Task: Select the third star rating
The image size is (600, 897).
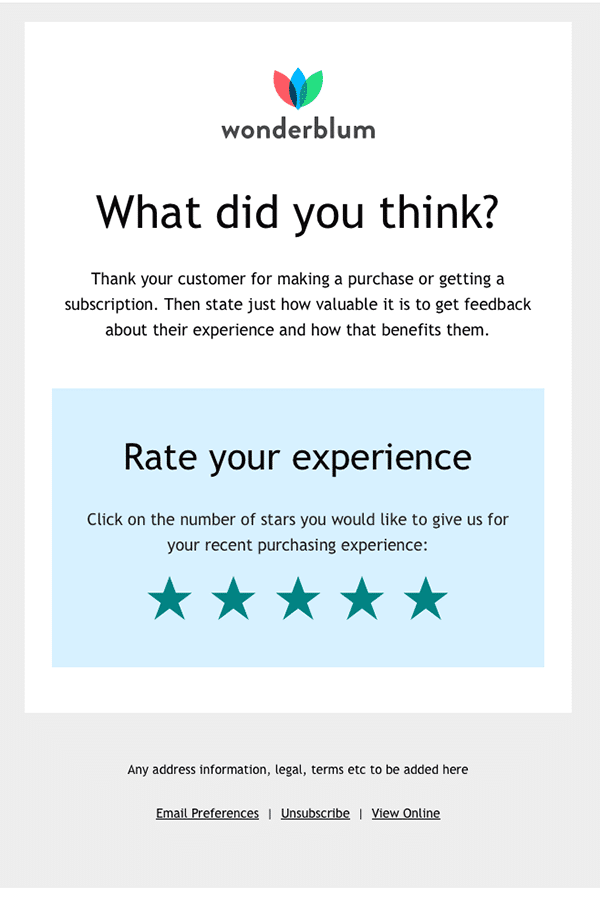Action: (x=297, y=599)
